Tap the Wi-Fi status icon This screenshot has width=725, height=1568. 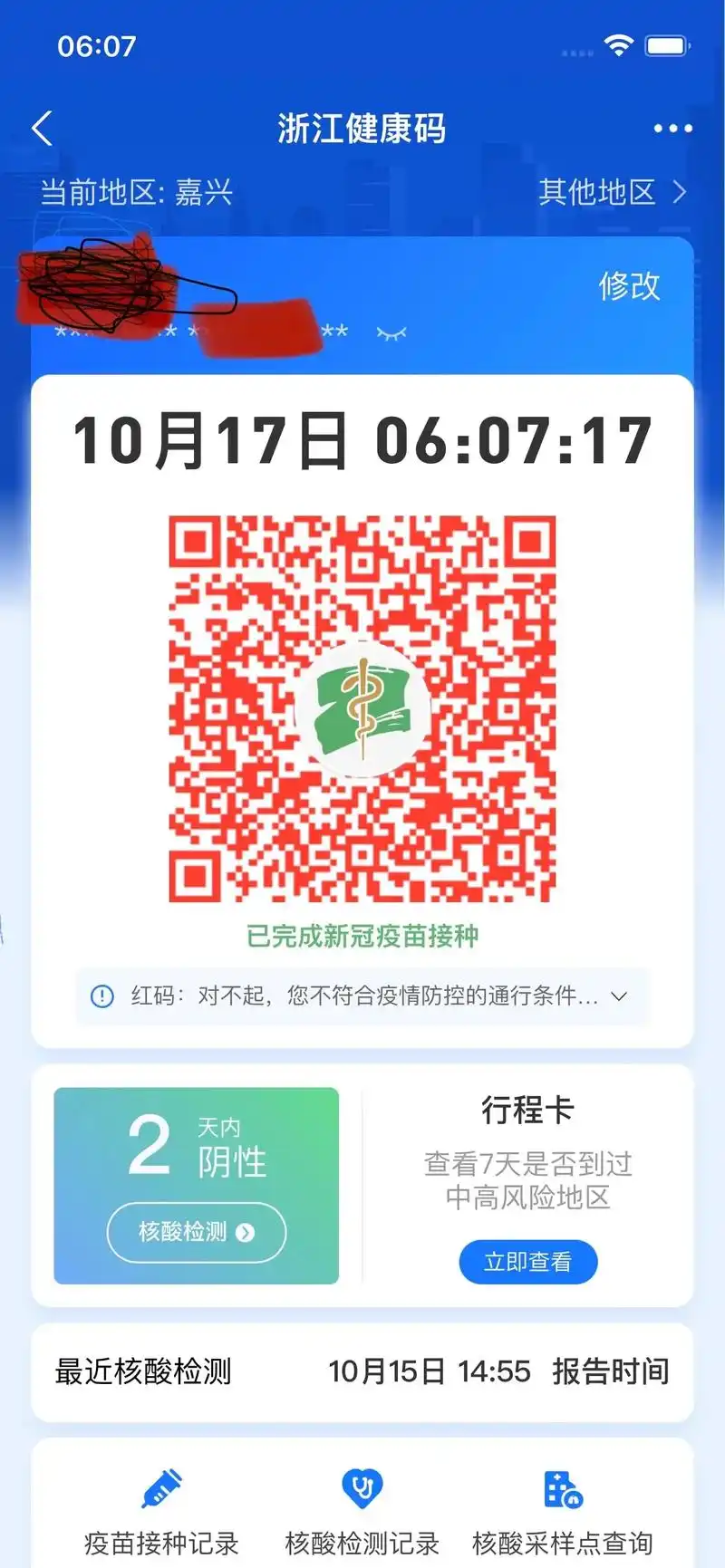[x=619, y=43]
